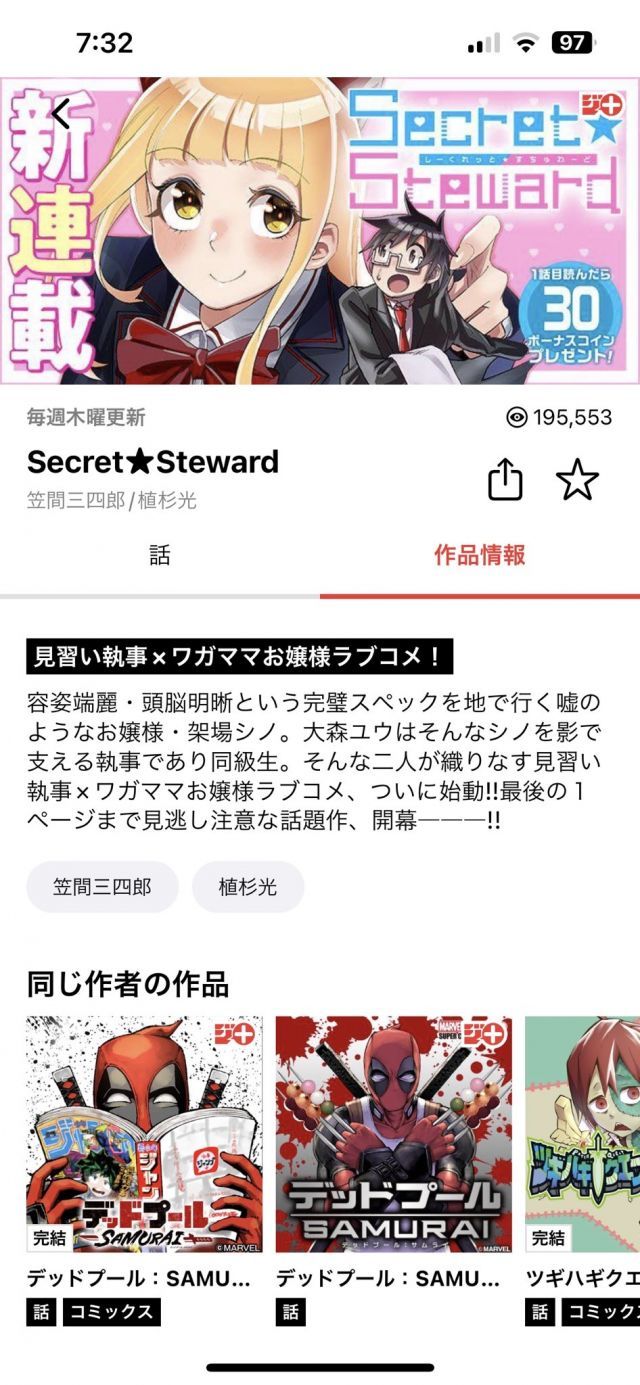This screenshot has height=1385, width=640.
Task: Select the 作品情報 tab
Action: (480, 556)
